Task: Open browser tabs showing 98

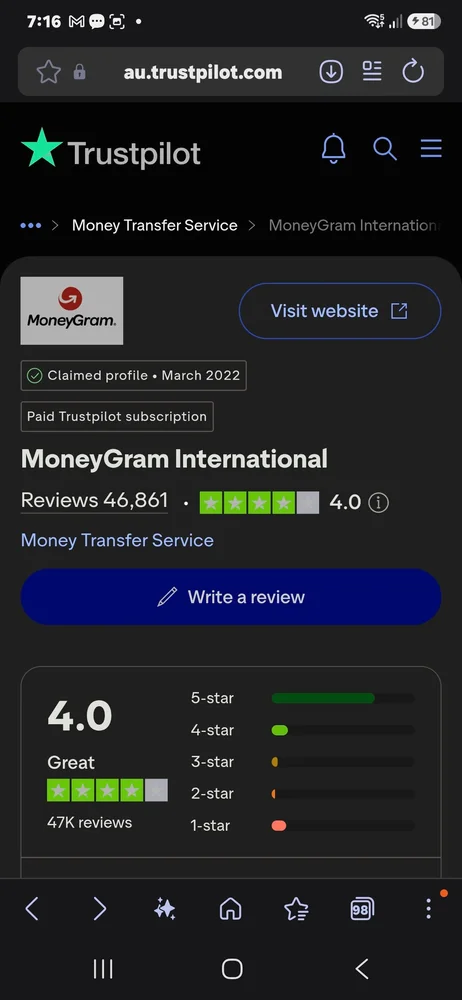Action: (362, 909)
